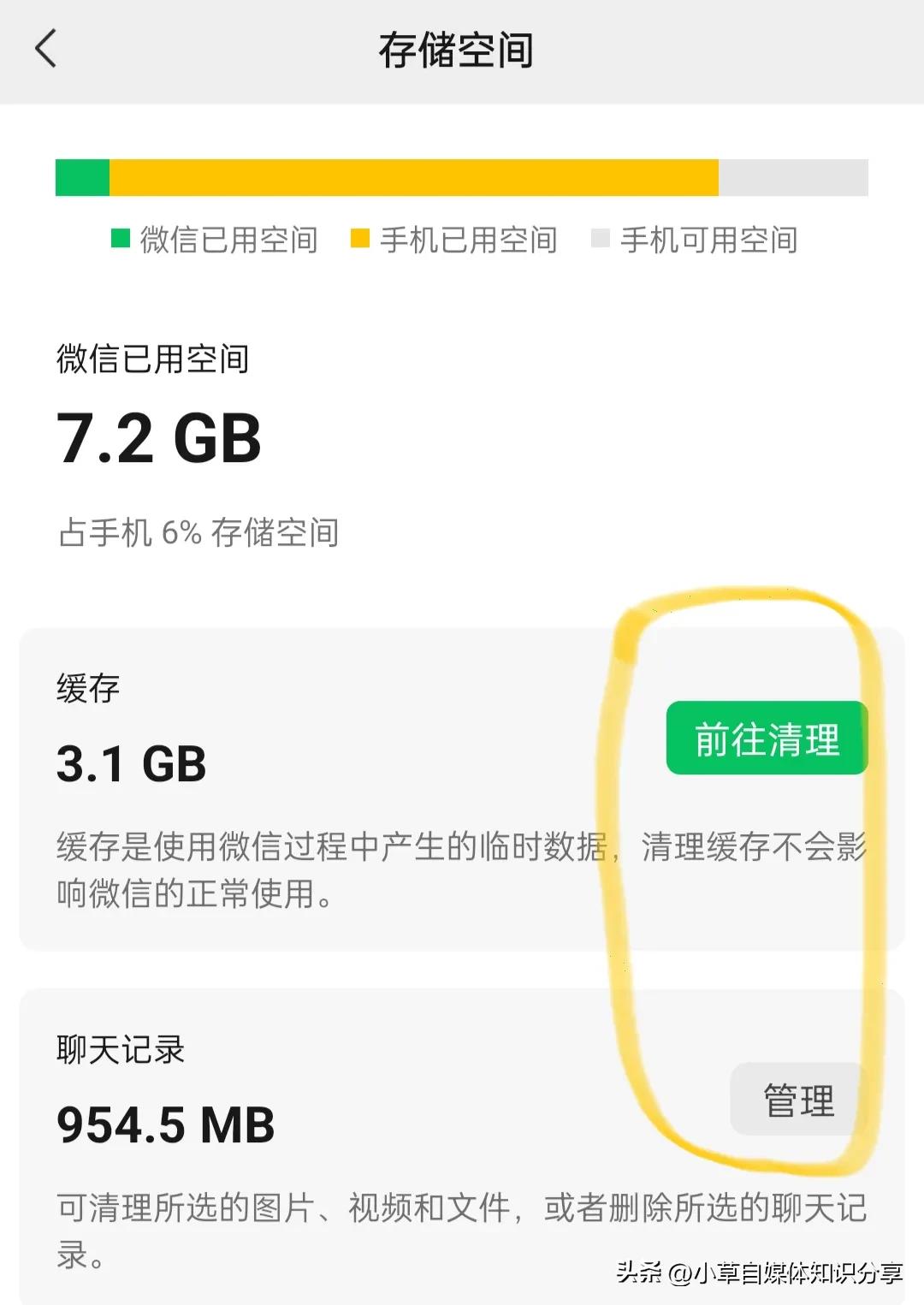Screen dimensions: 924x1305
Task: Tap the 微信已用空间 section heading
Action: pyautogui.click(x=152, y=359)
